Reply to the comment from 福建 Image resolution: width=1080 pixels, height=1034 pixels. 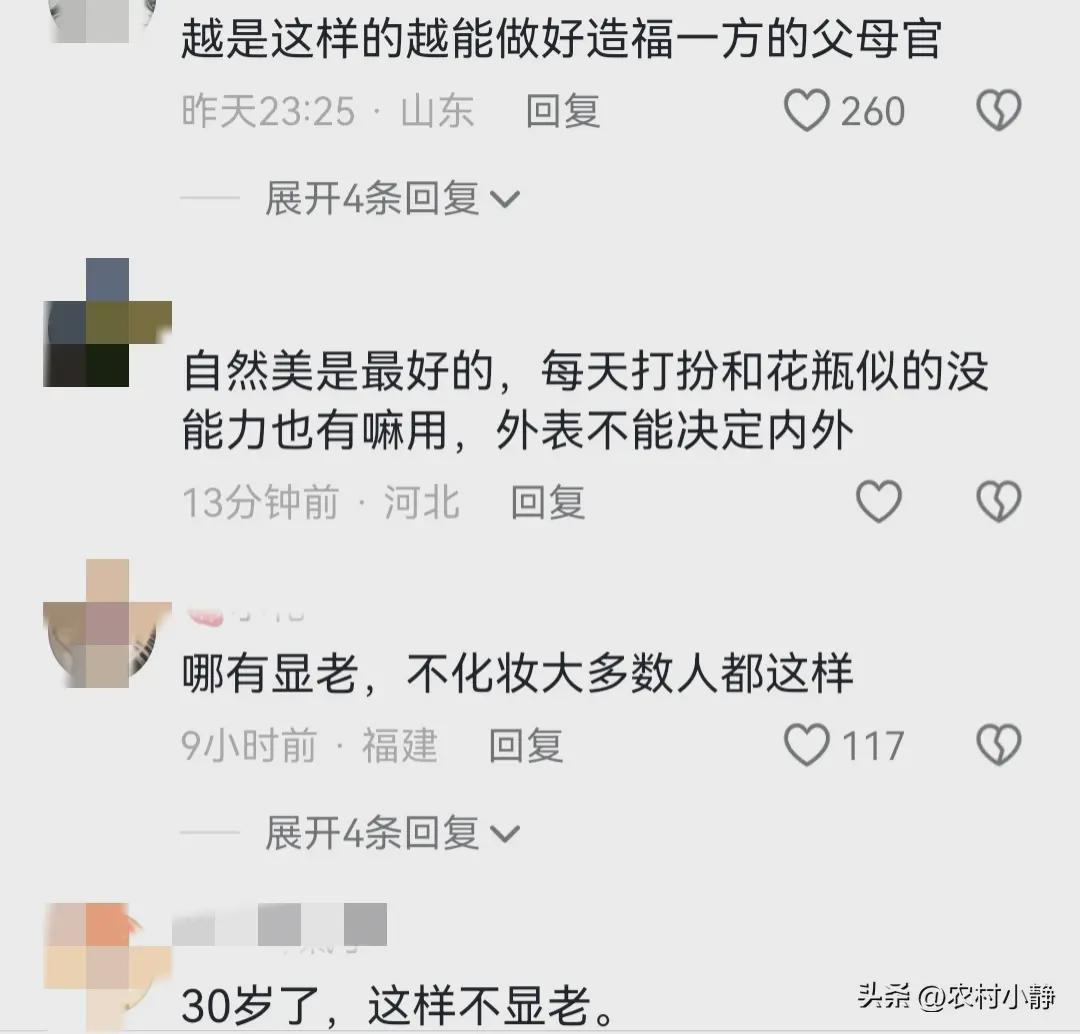(x=525, y=746)
